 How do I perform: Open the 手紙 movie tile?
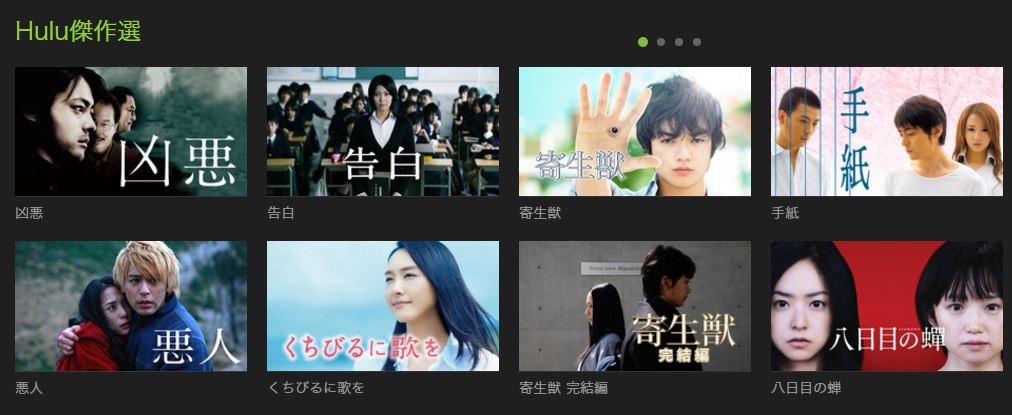886,131
